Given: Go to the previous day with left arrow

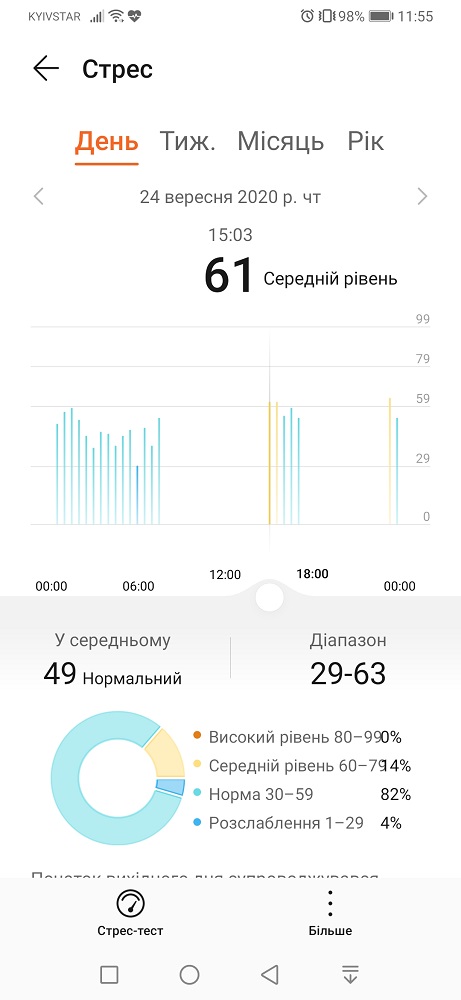Looking at the screenshot, I should coord(39,196).
